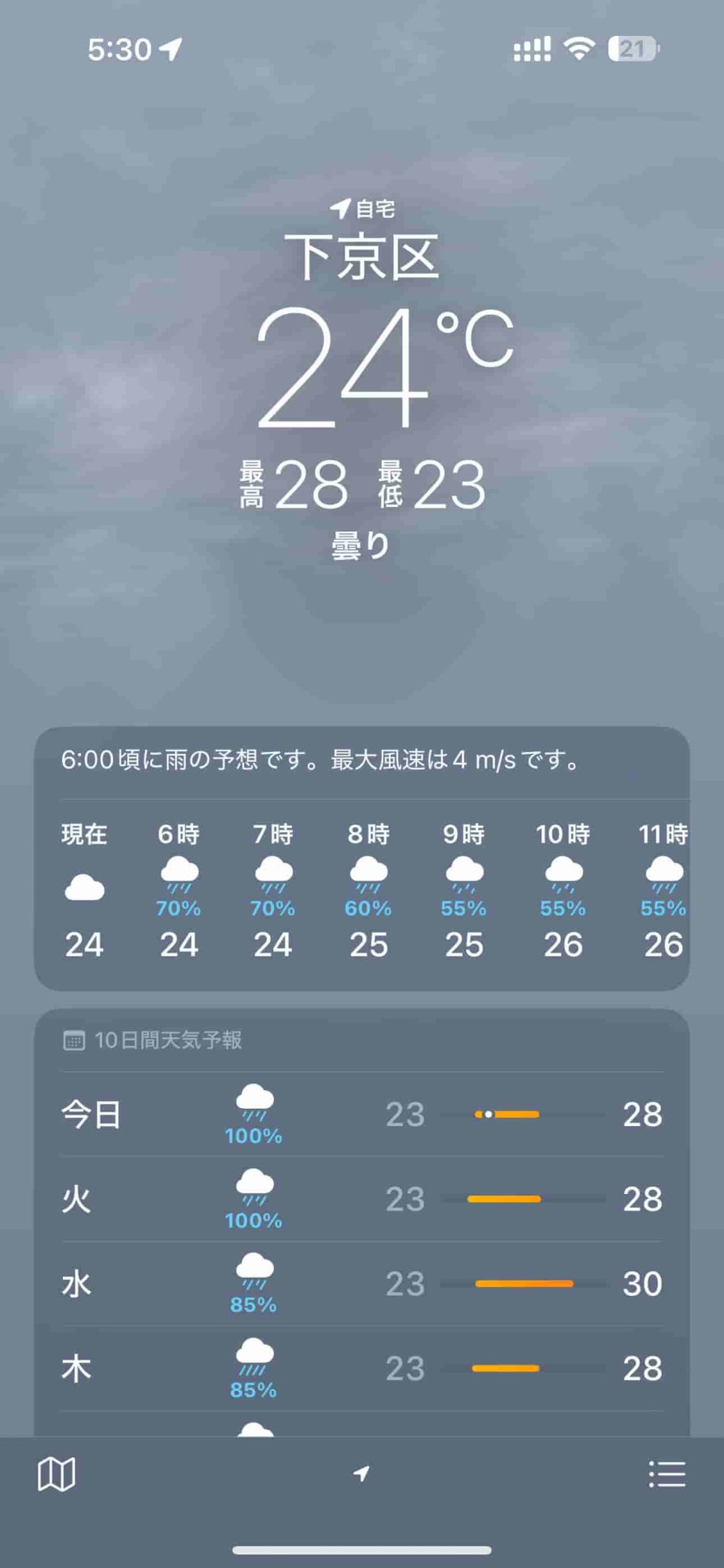Screen dimensions: 724x1568
Task: Open the saved locations list
Action: click(667, 1474)
